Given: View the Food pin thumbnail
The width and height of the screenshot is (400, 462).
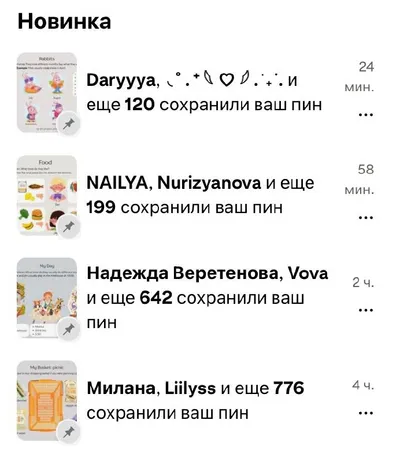Looking at the screenshot, I should pyautogui.click(x=47, y=195).
